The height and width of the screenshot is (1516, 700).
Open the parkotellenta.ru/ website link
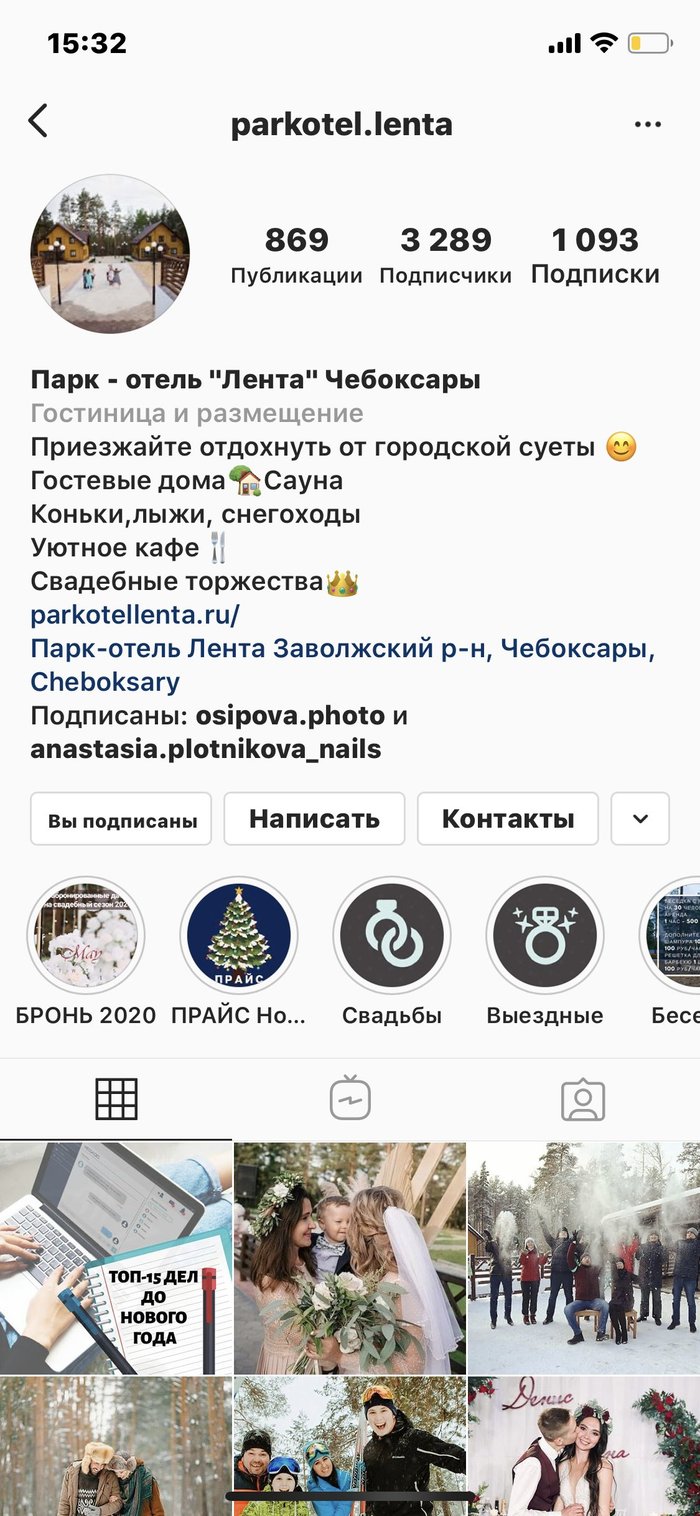tap(135, 614)
